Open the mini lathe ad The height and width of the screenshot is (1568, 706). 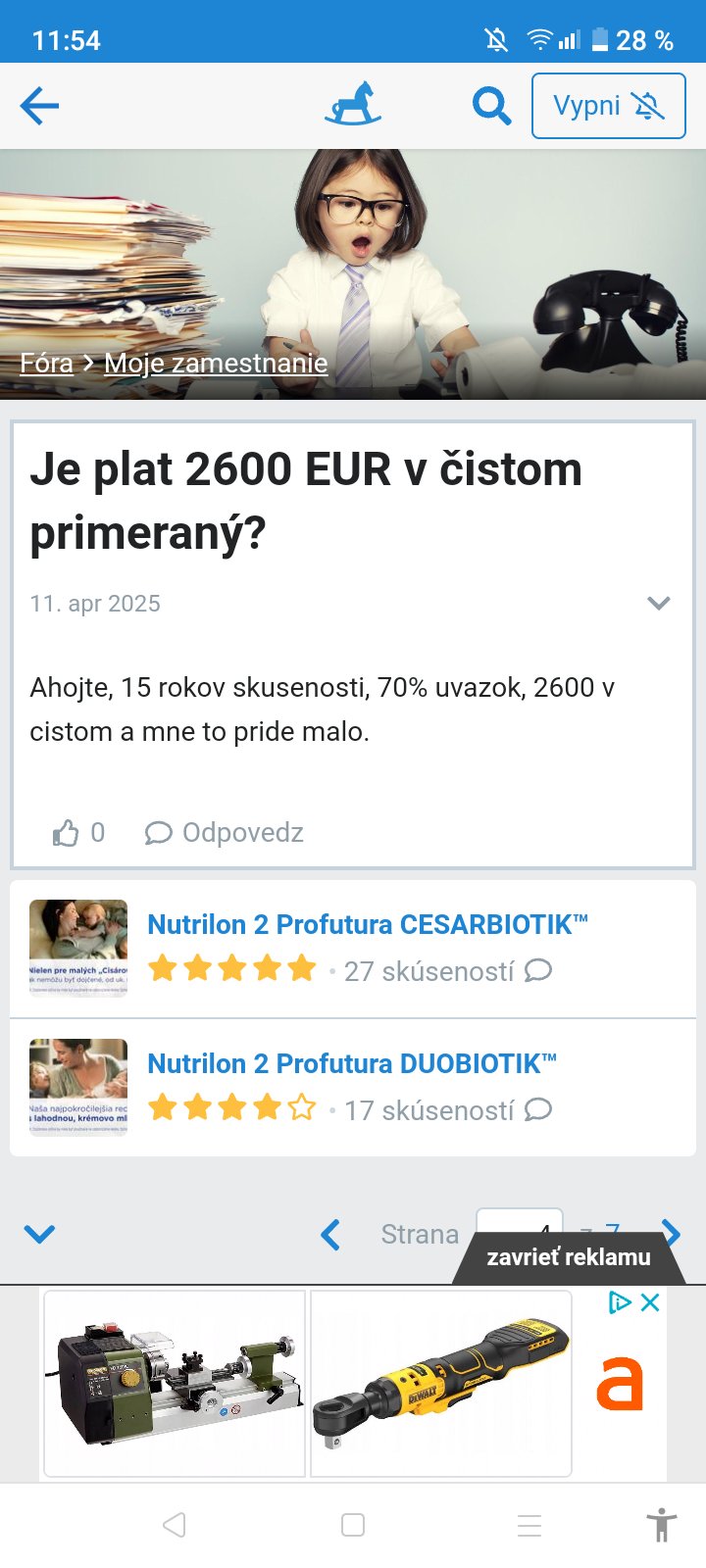(x=175, y=1383)
